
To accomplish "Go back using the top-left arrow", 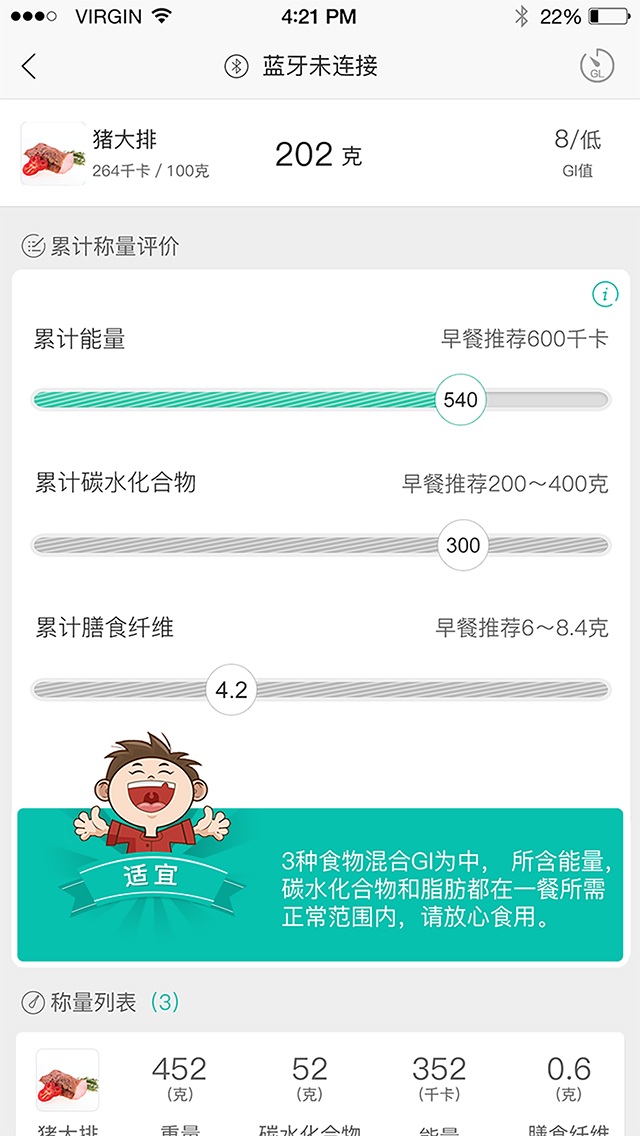I will 29,67.
